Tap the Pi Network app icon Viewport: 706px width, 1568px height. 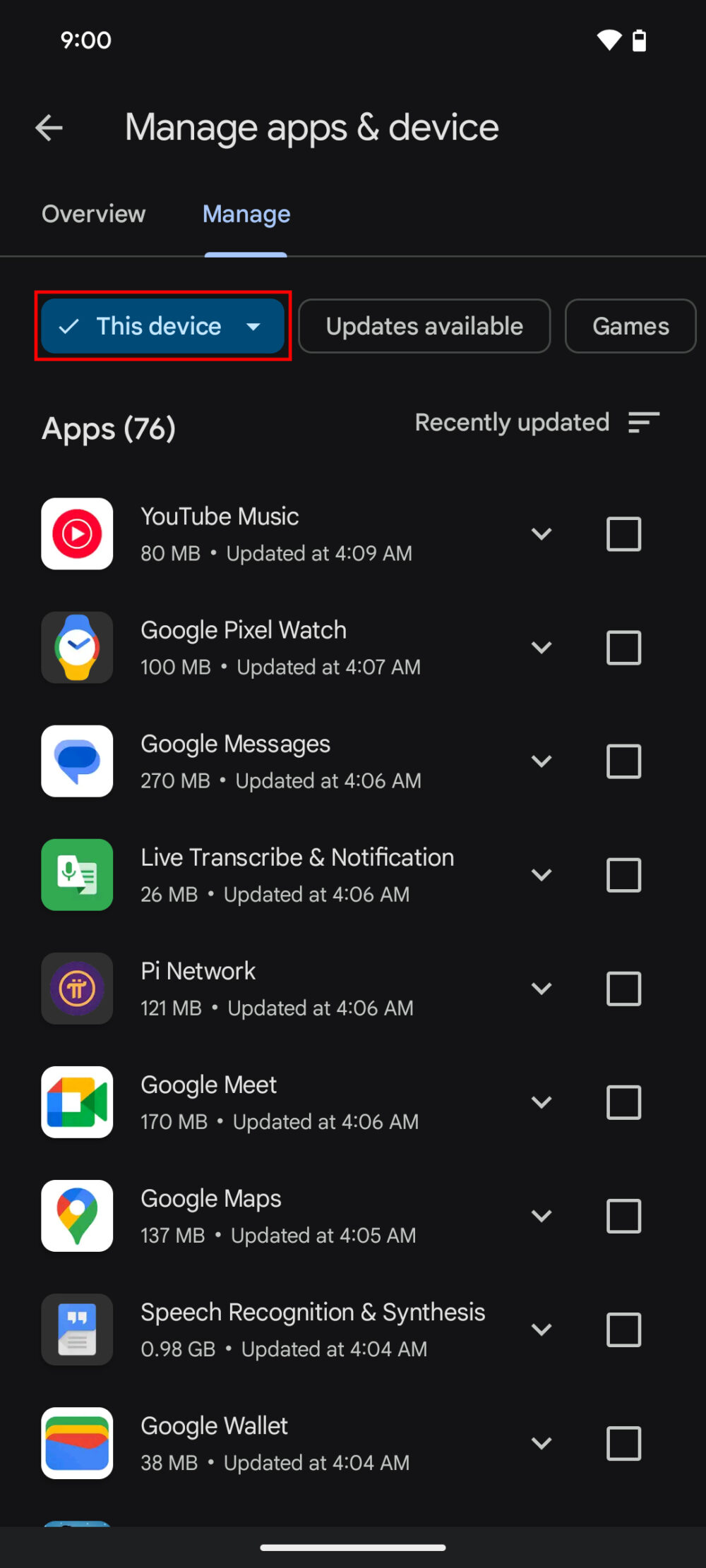[x=77, y=989]
